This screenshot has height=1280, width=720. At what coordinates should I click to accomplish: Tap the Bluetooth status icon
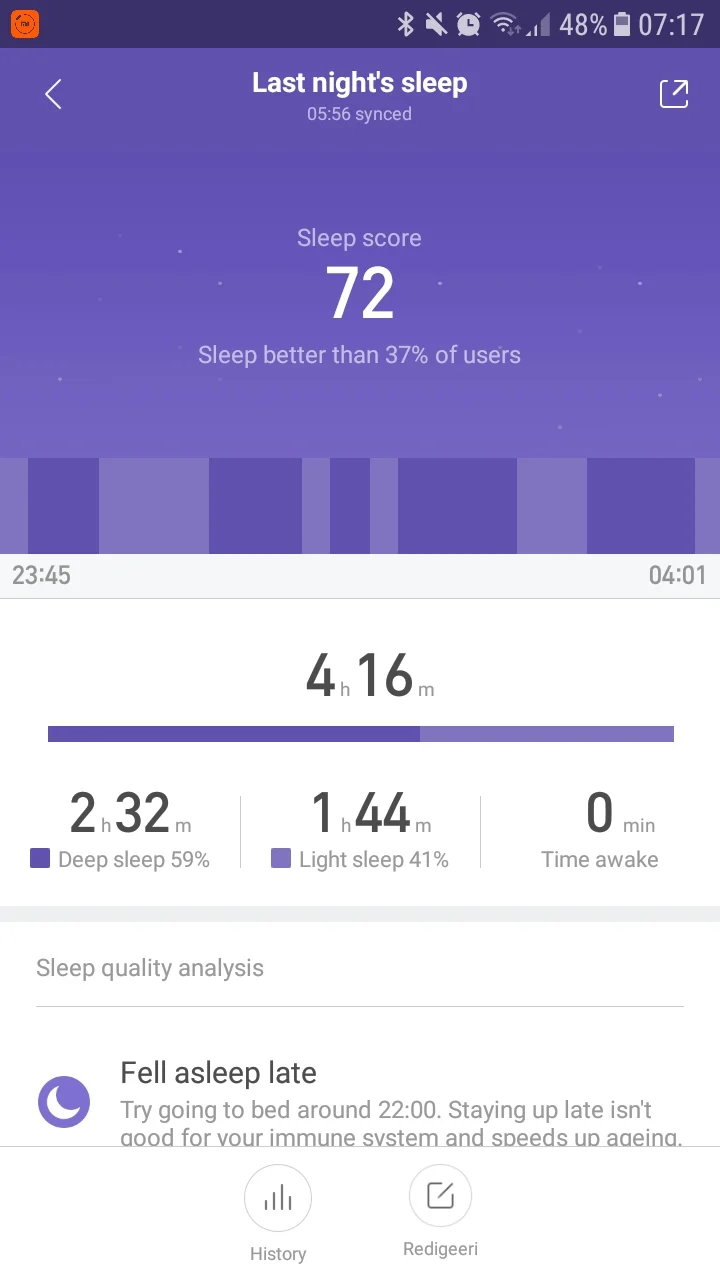click(x=406, y=22)
